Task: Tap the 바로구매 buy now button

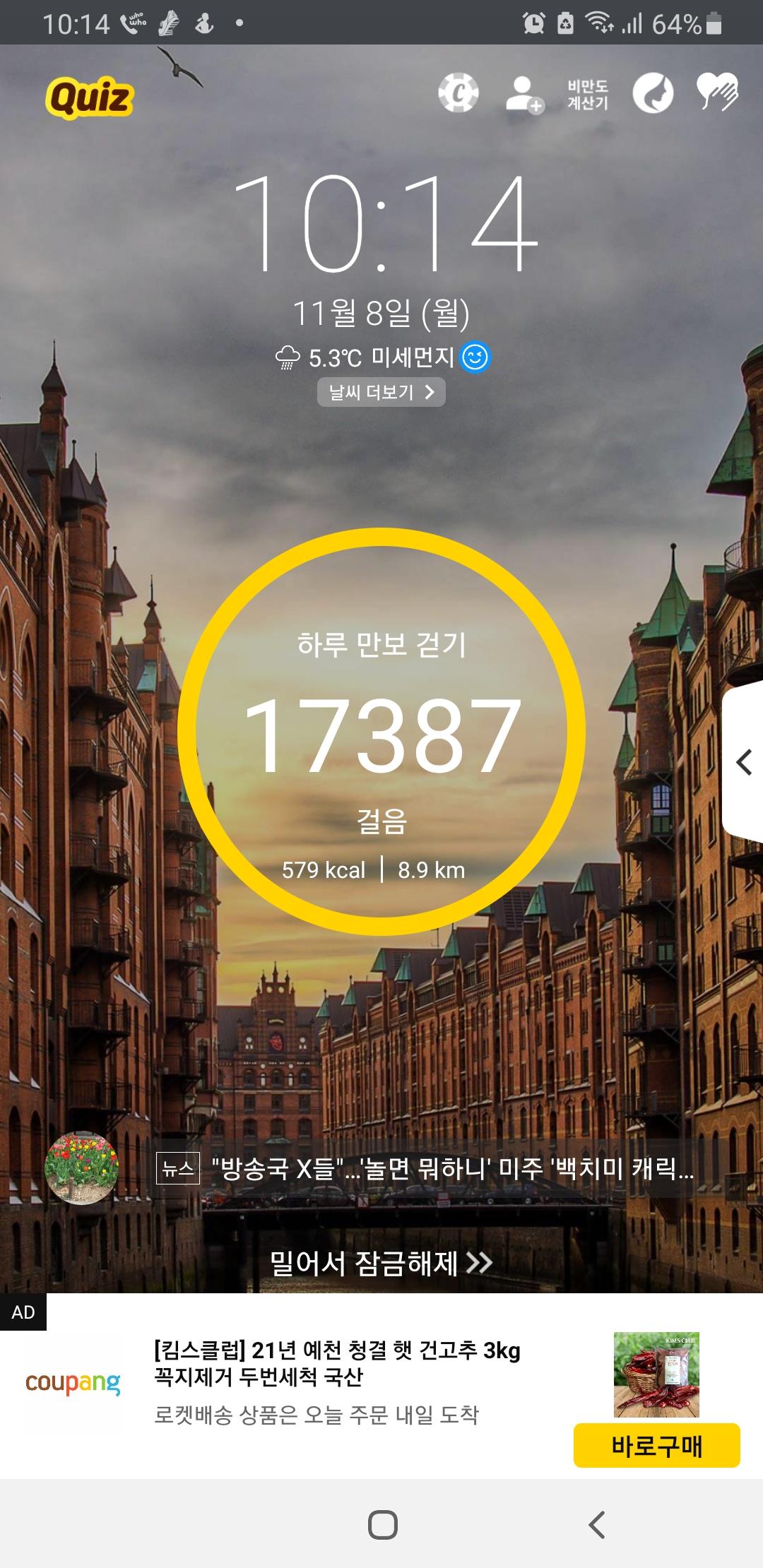Action: click(656, 1446)
